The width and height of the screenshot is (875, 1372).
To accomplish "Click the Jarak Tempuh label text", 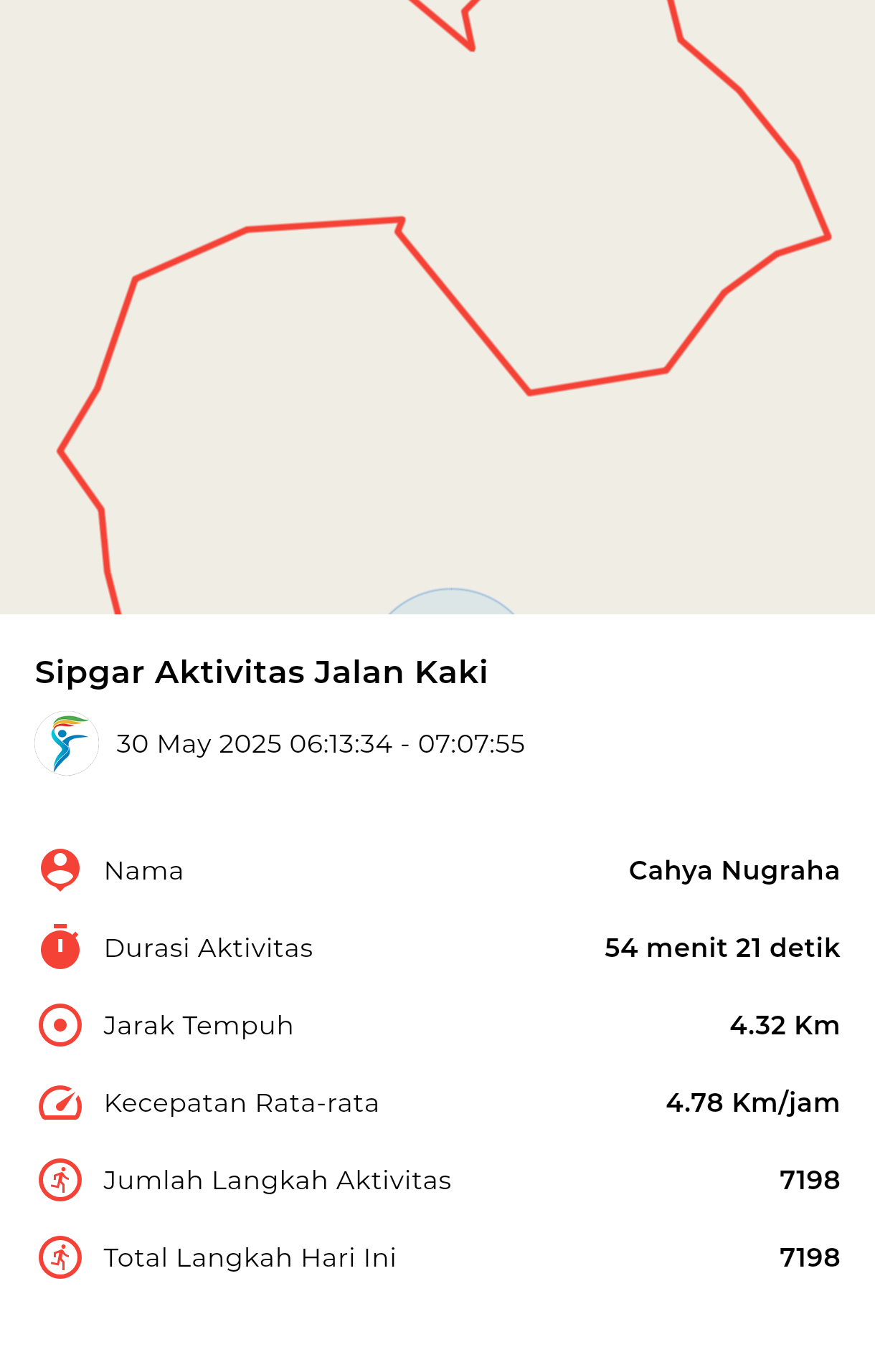I will tap(199, 1025).
